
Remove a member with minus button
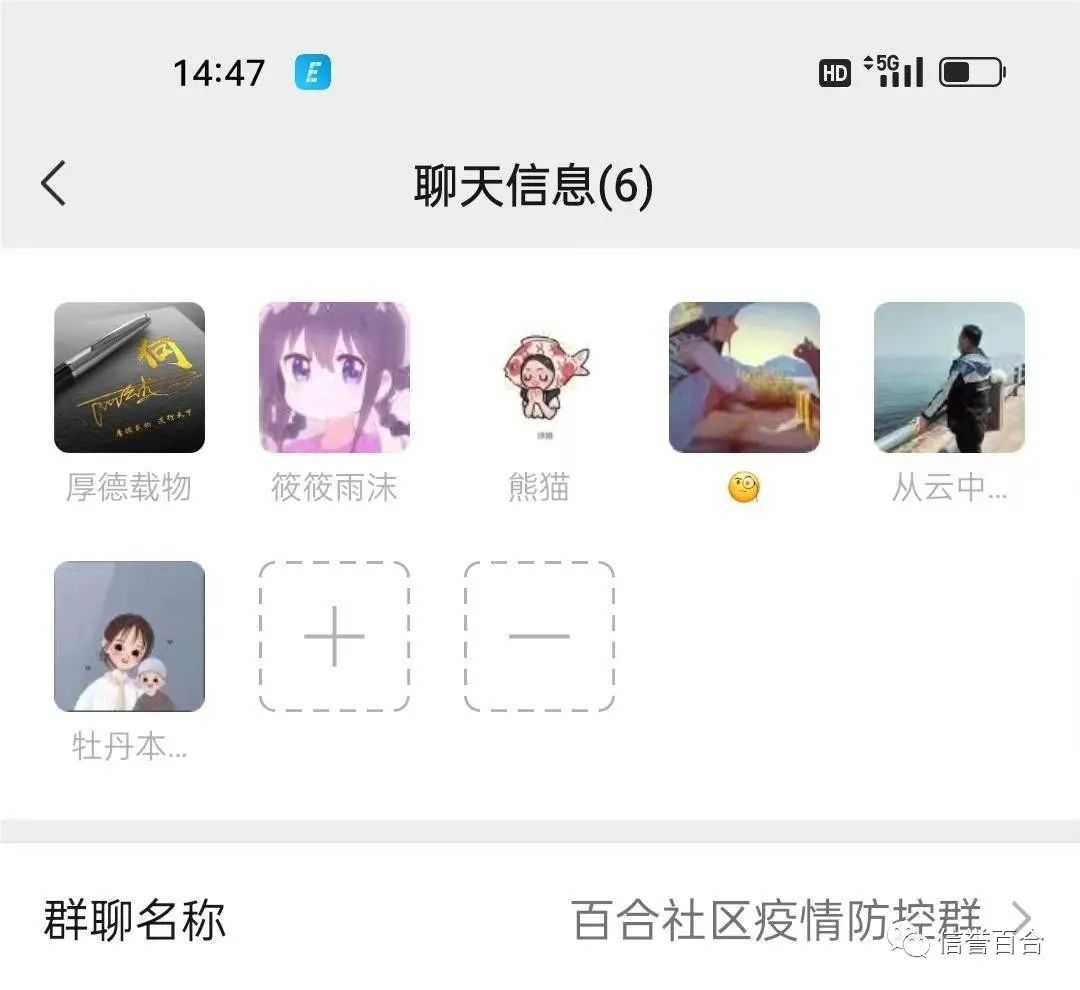coord(539,637)
